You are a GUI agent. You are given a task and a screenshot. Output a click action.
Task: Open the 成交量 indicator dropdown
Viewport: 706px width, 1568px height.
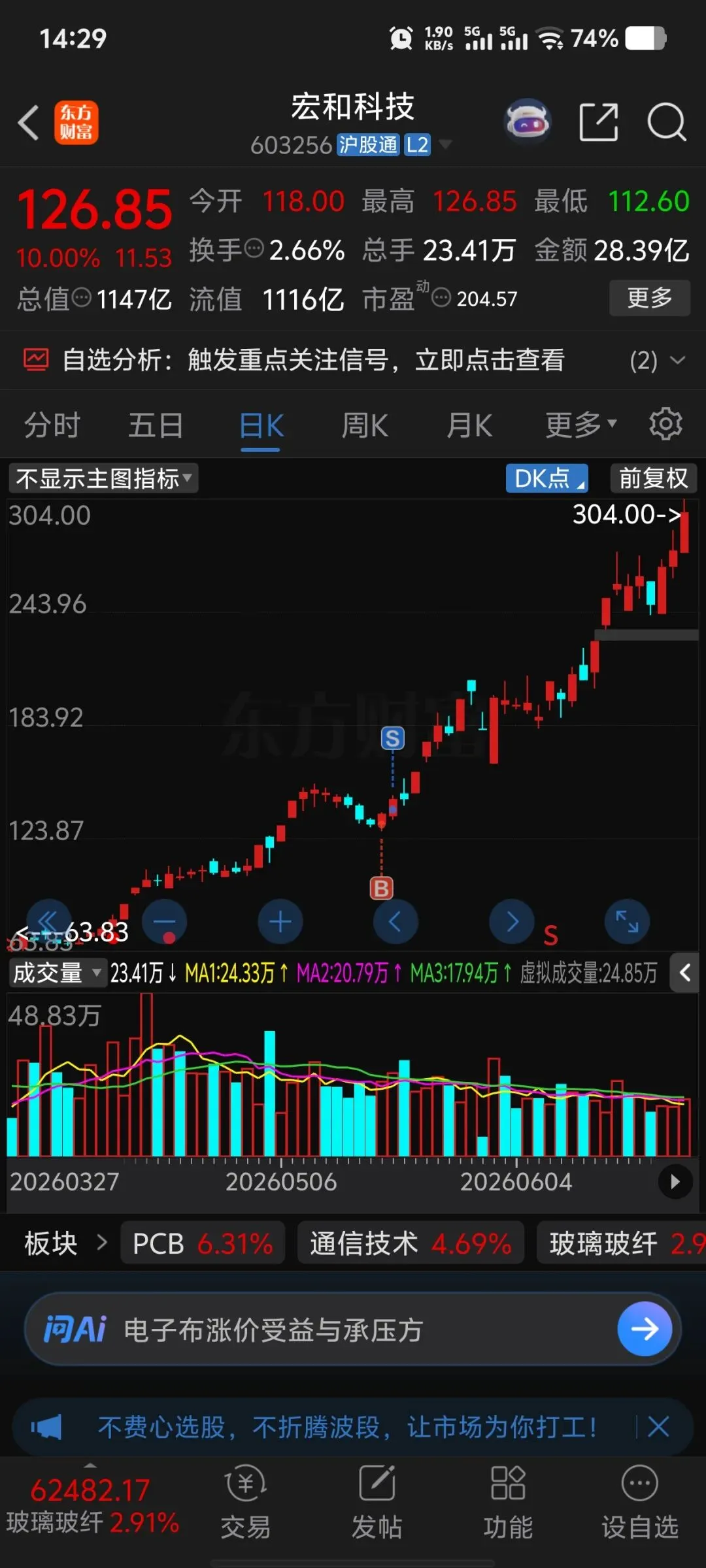click(57, 973)
